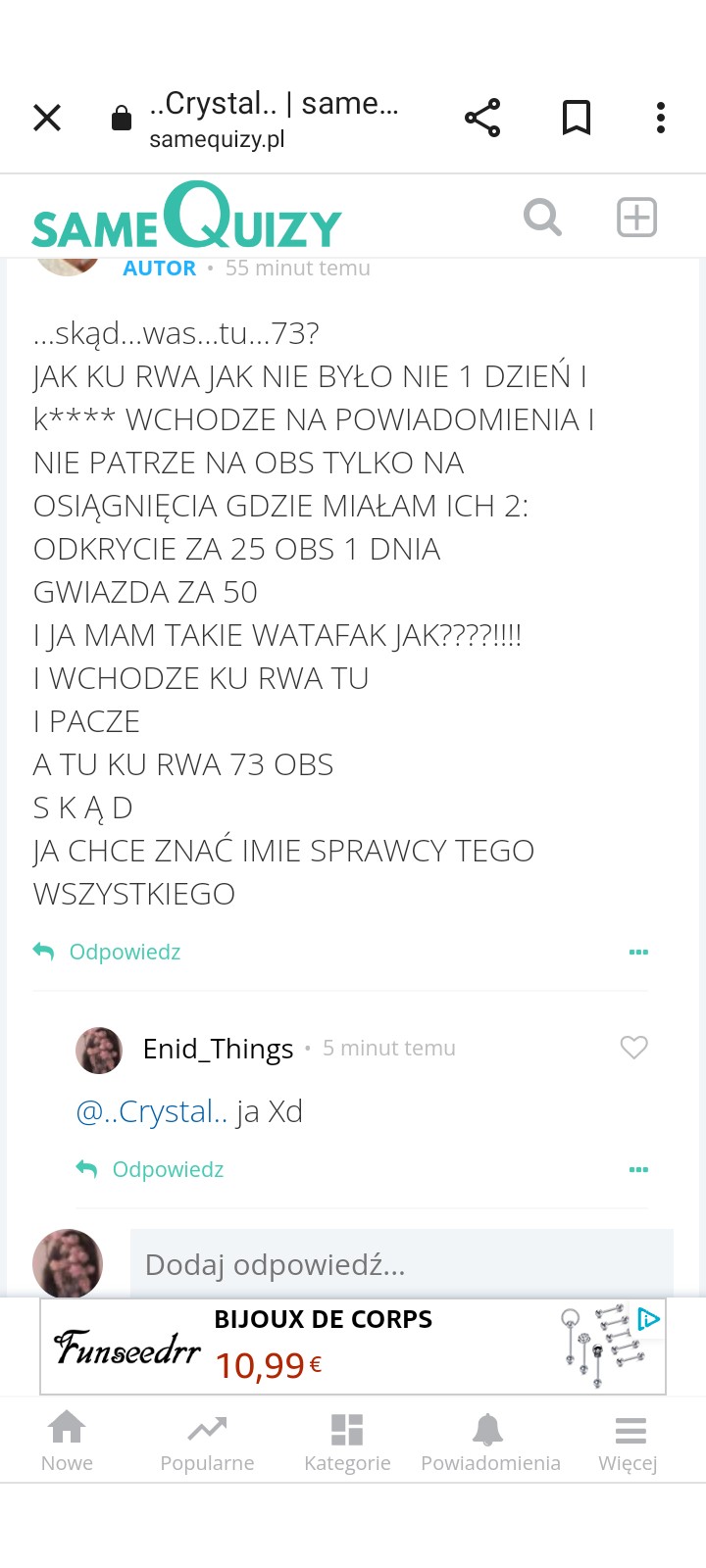Open the site search magnifier
The image size is (706, 1568).
tap(542, 217)
